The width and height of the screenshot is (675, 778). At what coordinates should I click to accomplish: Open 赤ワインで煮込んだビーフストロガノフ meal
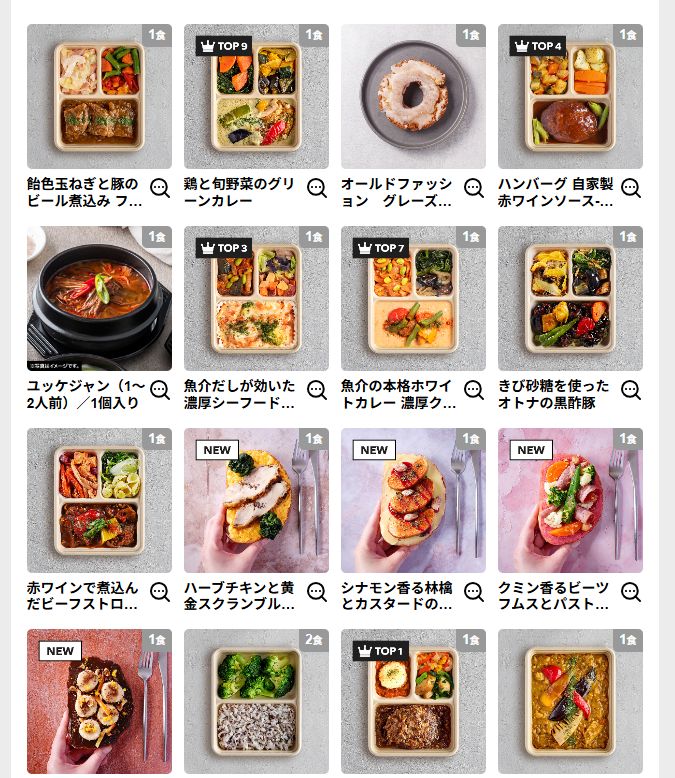click(x=99, y=500)
